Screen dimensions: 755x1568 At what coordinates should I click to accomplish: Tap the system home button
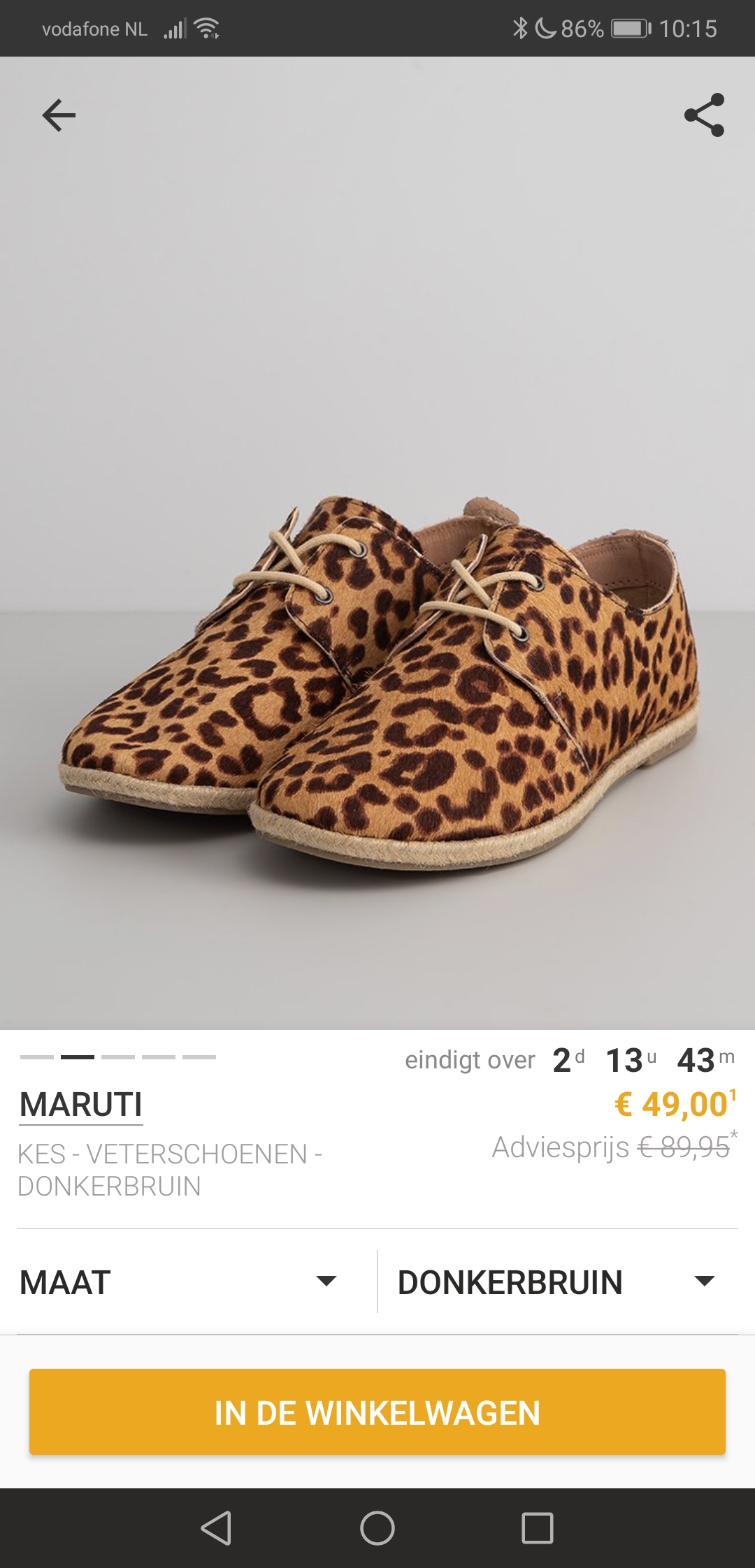click(377, 1528)
